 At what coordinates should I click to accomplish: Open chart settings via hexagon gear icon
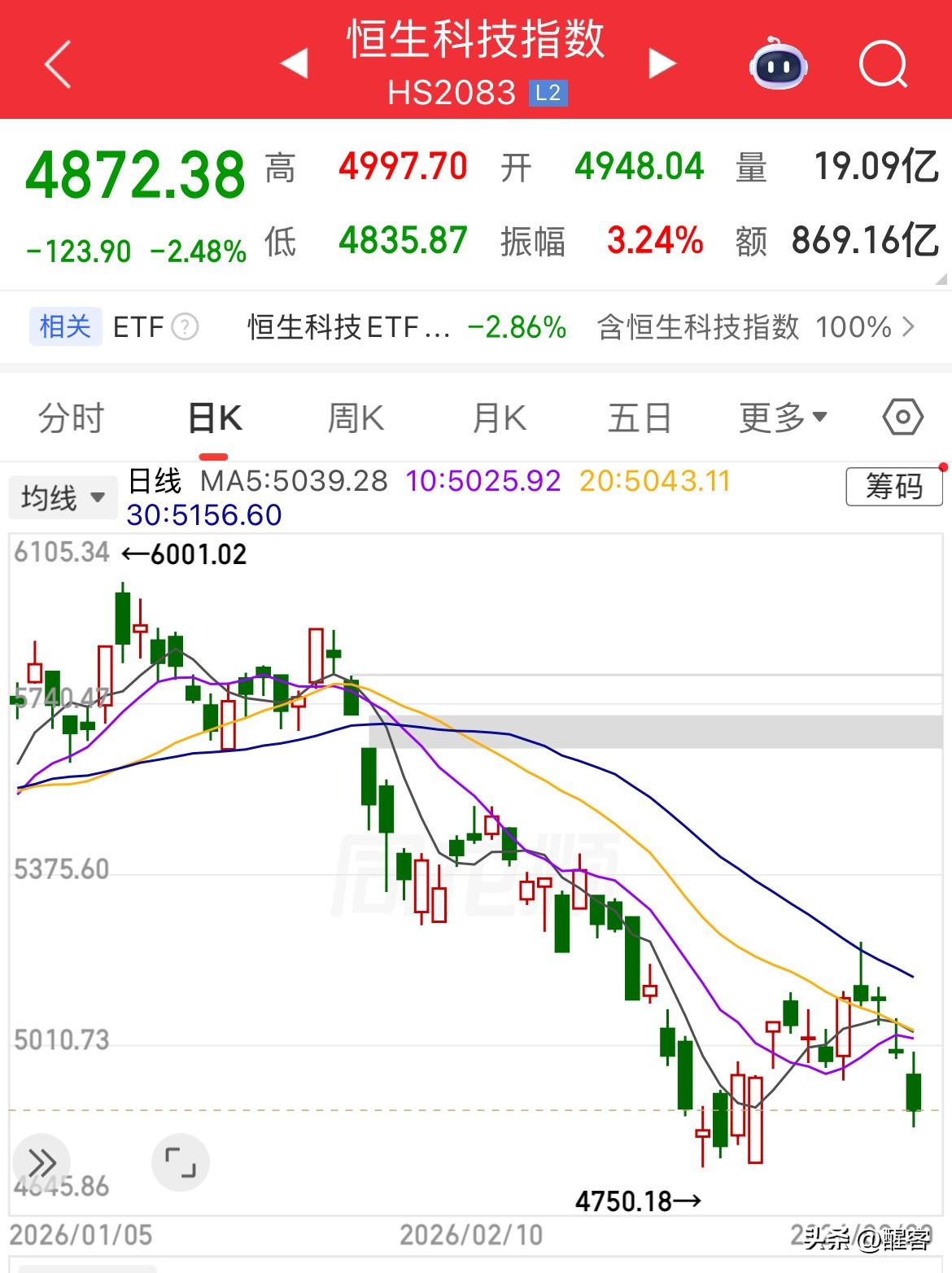(x=901, y=417)
